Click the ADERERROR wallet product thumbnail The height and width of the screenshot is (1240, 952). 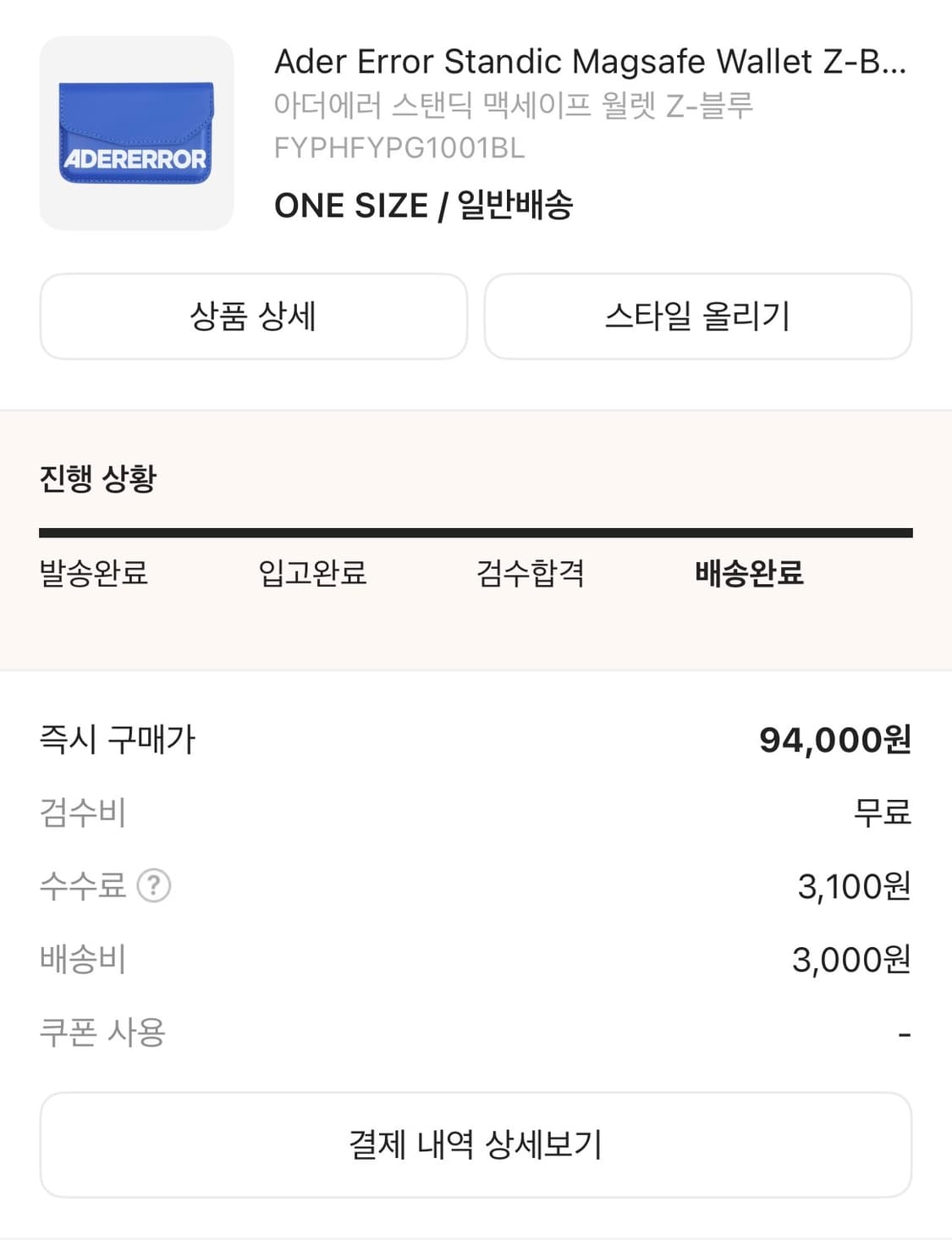136,134
